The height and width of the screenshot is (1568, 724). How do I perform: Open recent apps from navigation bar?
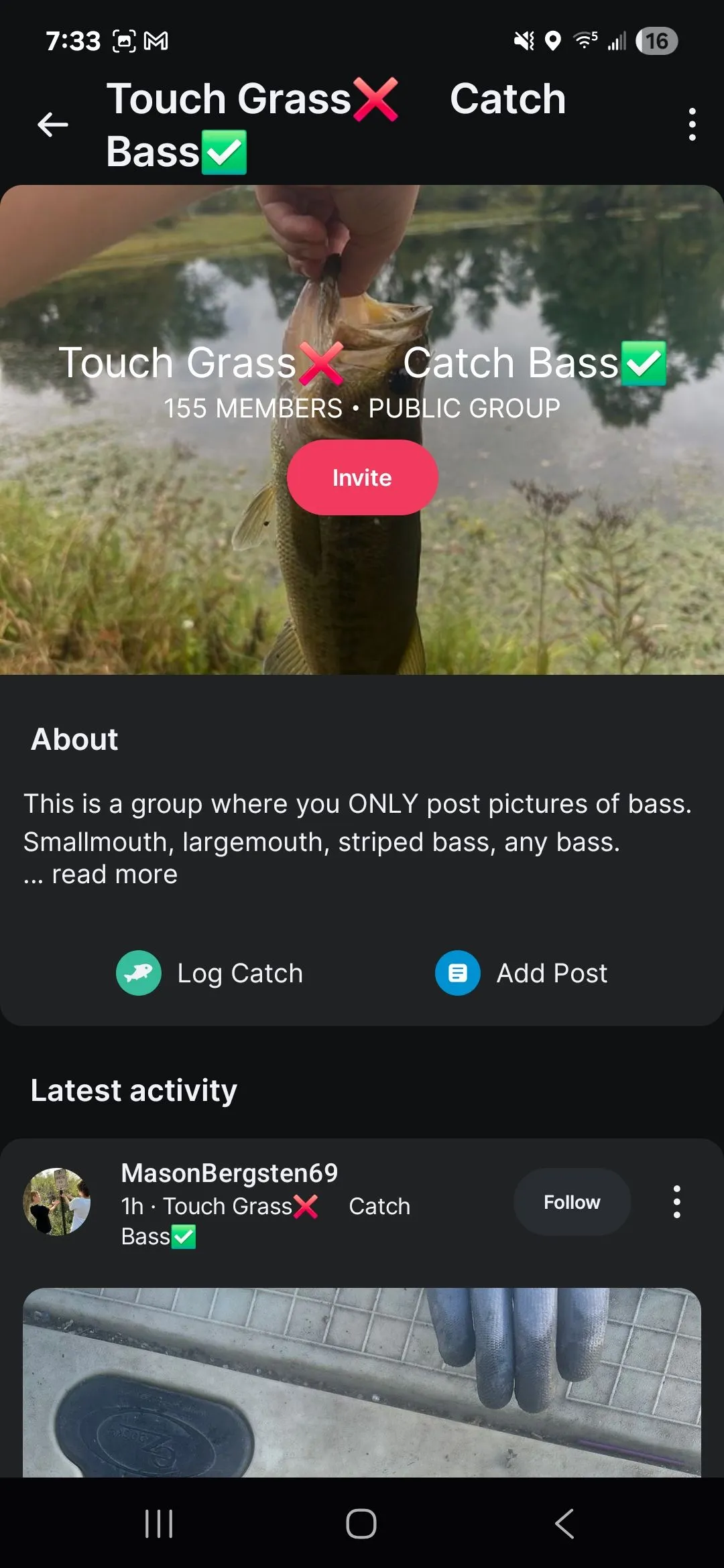pos(159,1524)
